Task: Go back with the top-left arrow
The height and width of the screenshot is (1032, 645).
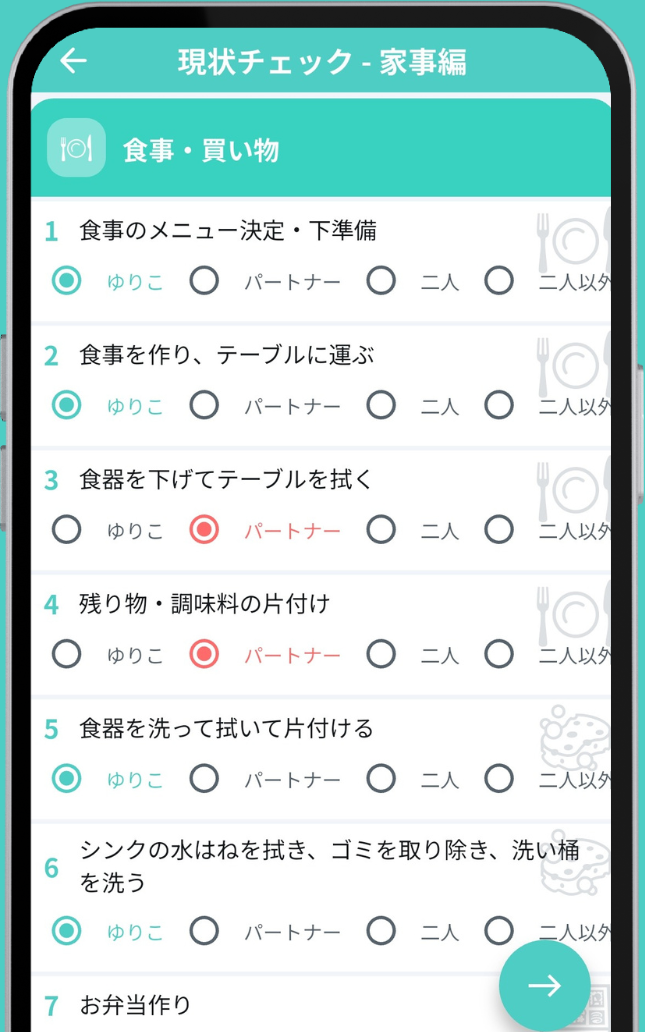Action: (x=73, y=61)
